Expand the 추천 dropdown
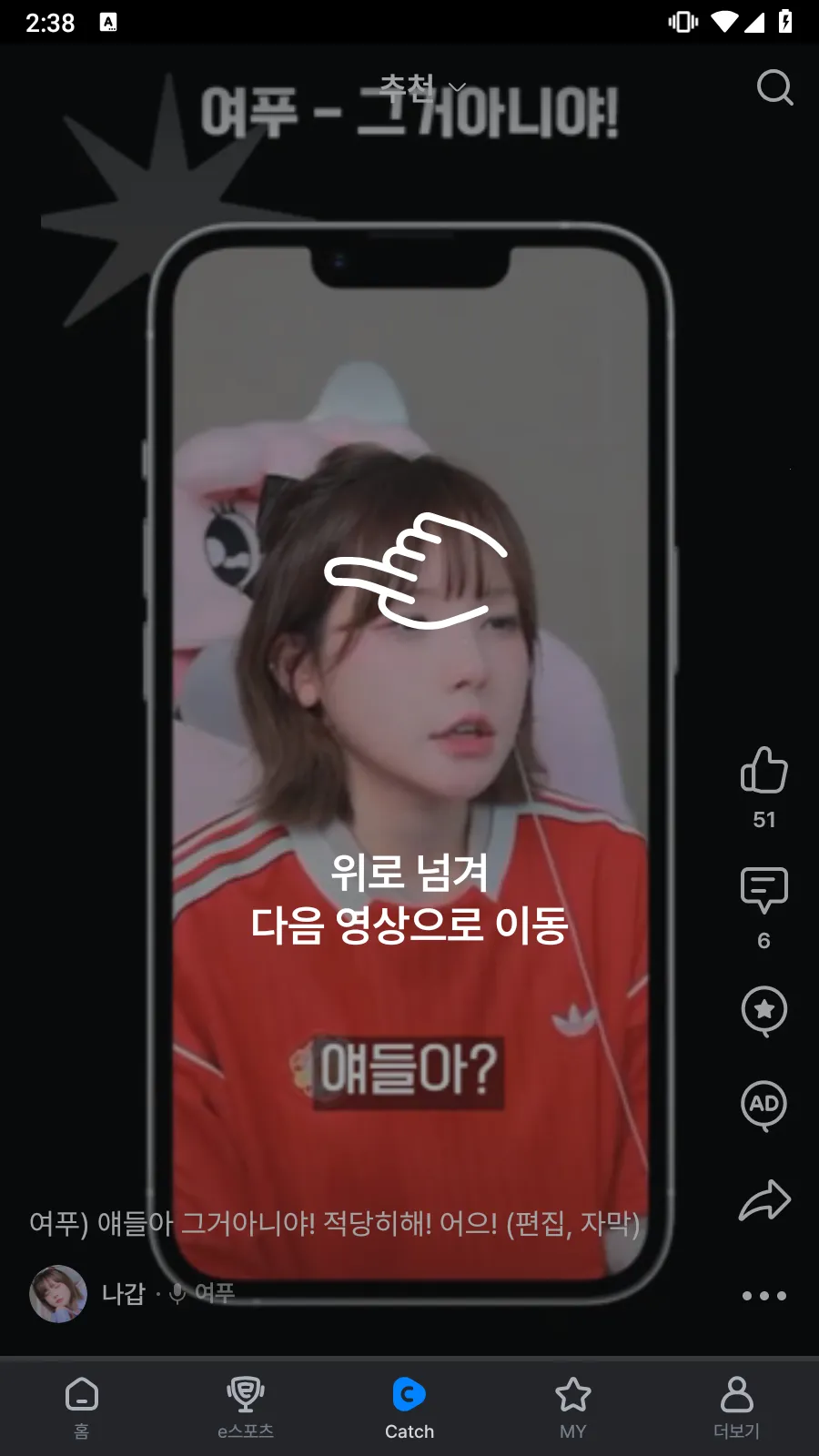 point(421,87)
